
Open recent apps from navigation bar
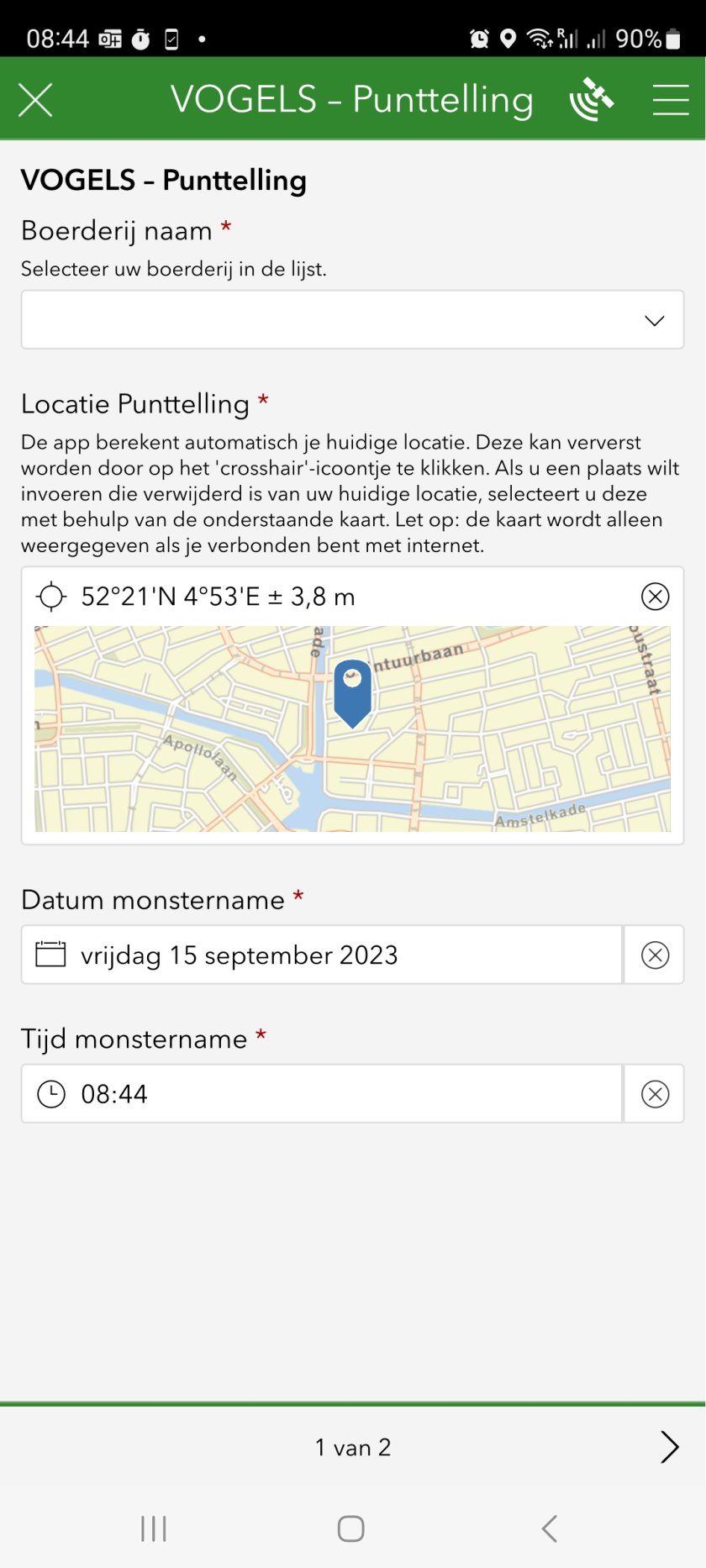[x=154, y=1529]
